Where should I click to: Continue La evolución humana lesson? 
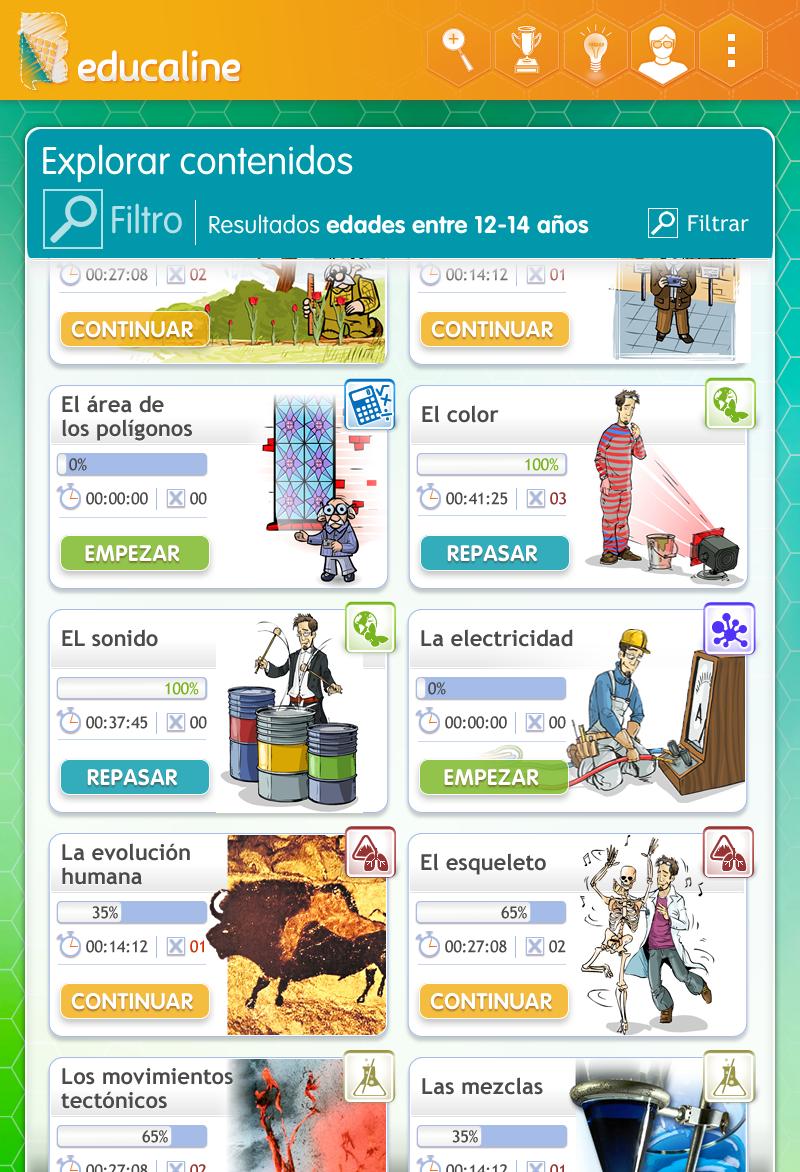coord(134,1001)
